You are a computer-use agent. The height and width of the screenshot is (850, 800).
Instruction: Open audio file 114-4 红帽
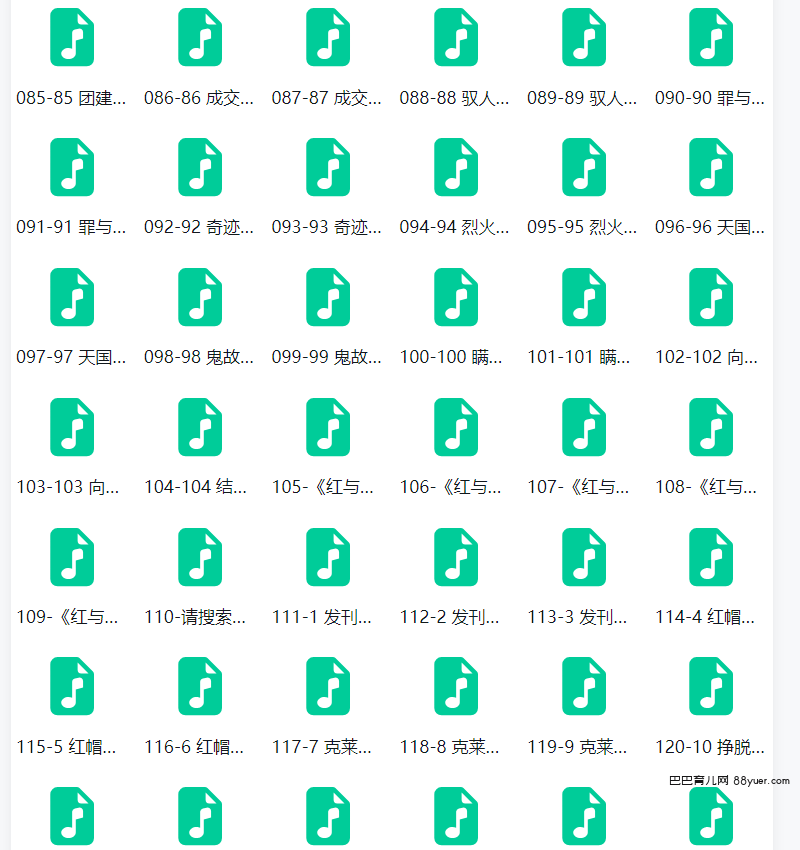(x=711, y=557)
